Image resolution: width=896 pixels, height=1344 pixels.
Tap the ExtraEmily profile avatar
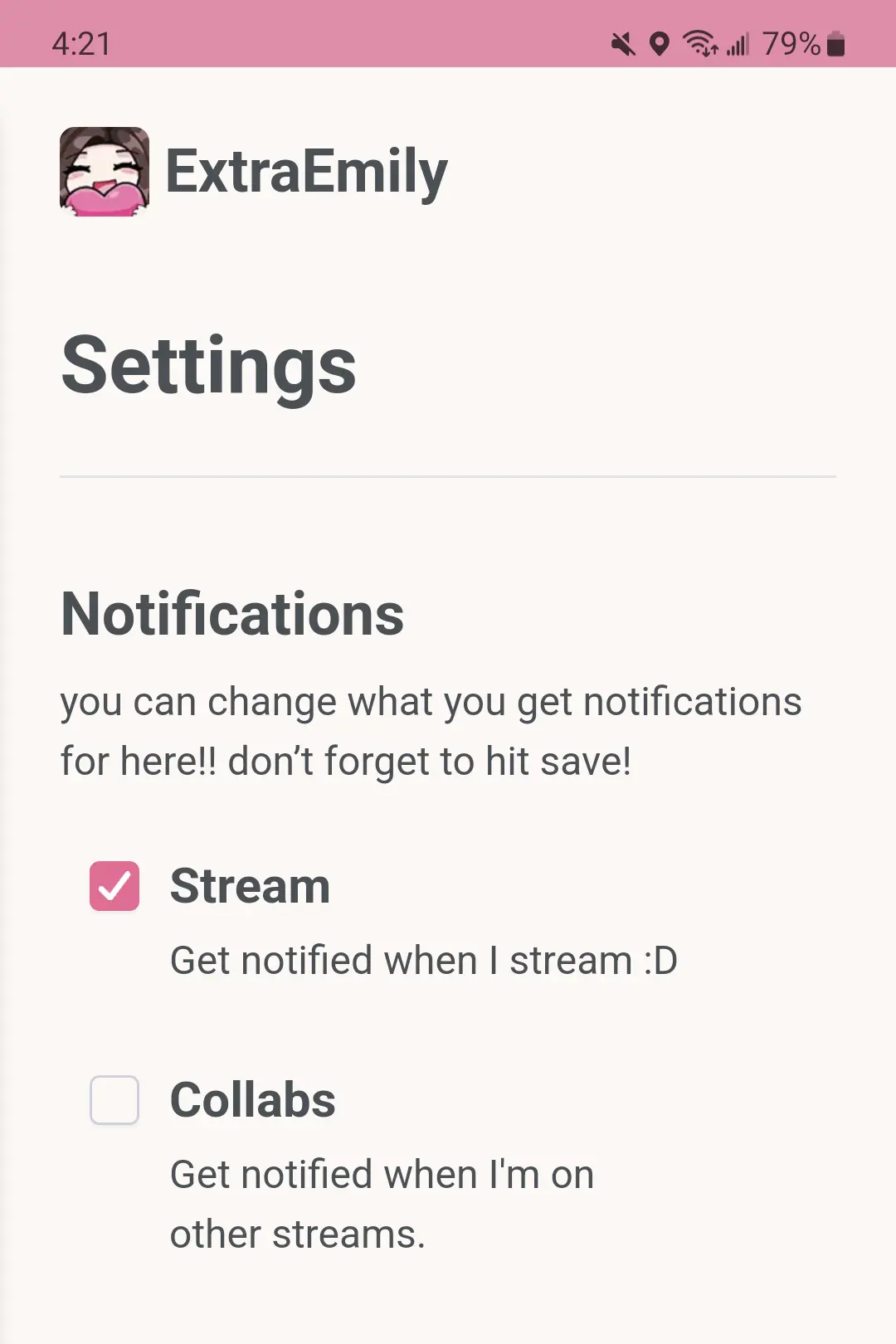tap(104, 172)
